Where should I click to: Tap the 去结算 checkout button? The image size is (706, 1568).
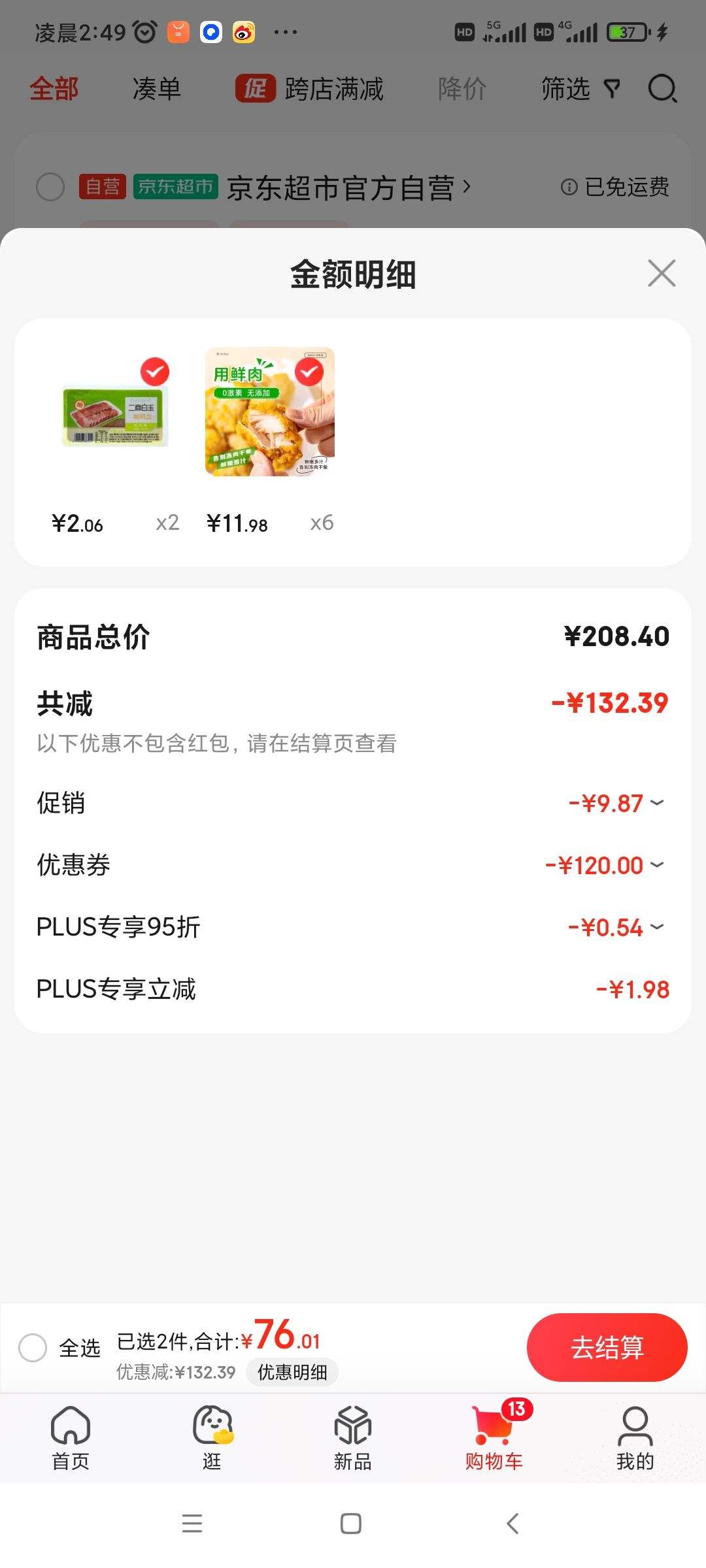(x=607, y=1347)
